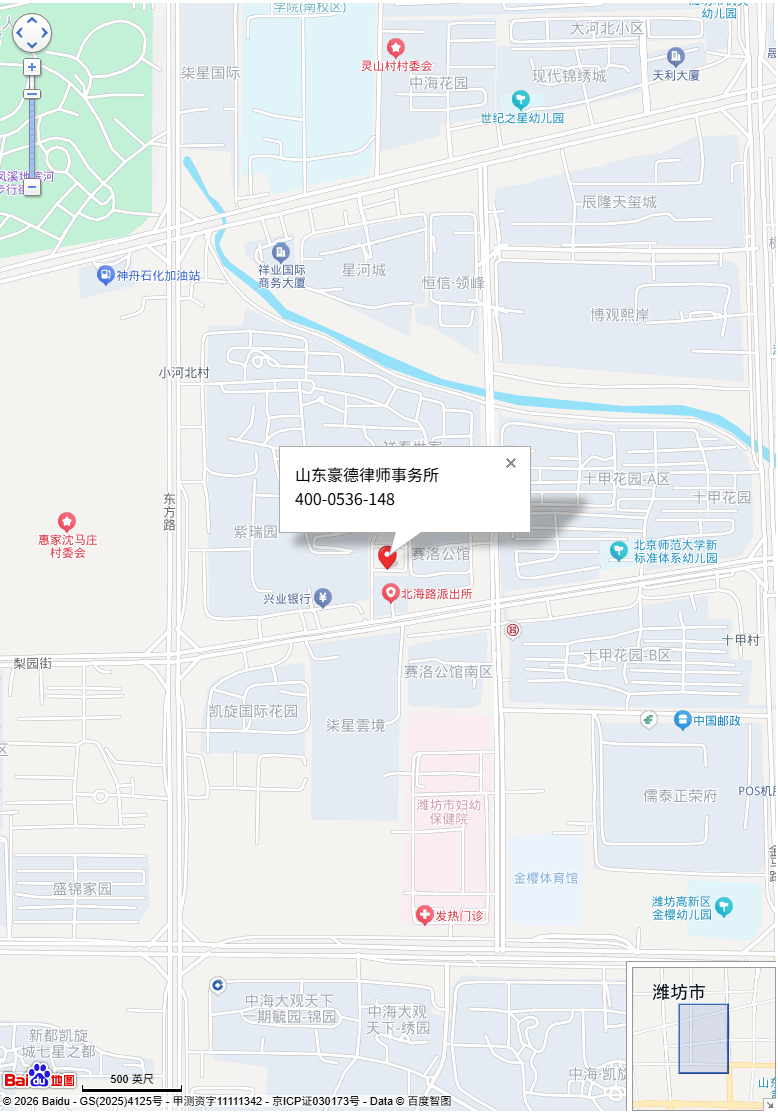Zoom in with the plus button
The image size is (778, 1113).
(x=32, y=67)
